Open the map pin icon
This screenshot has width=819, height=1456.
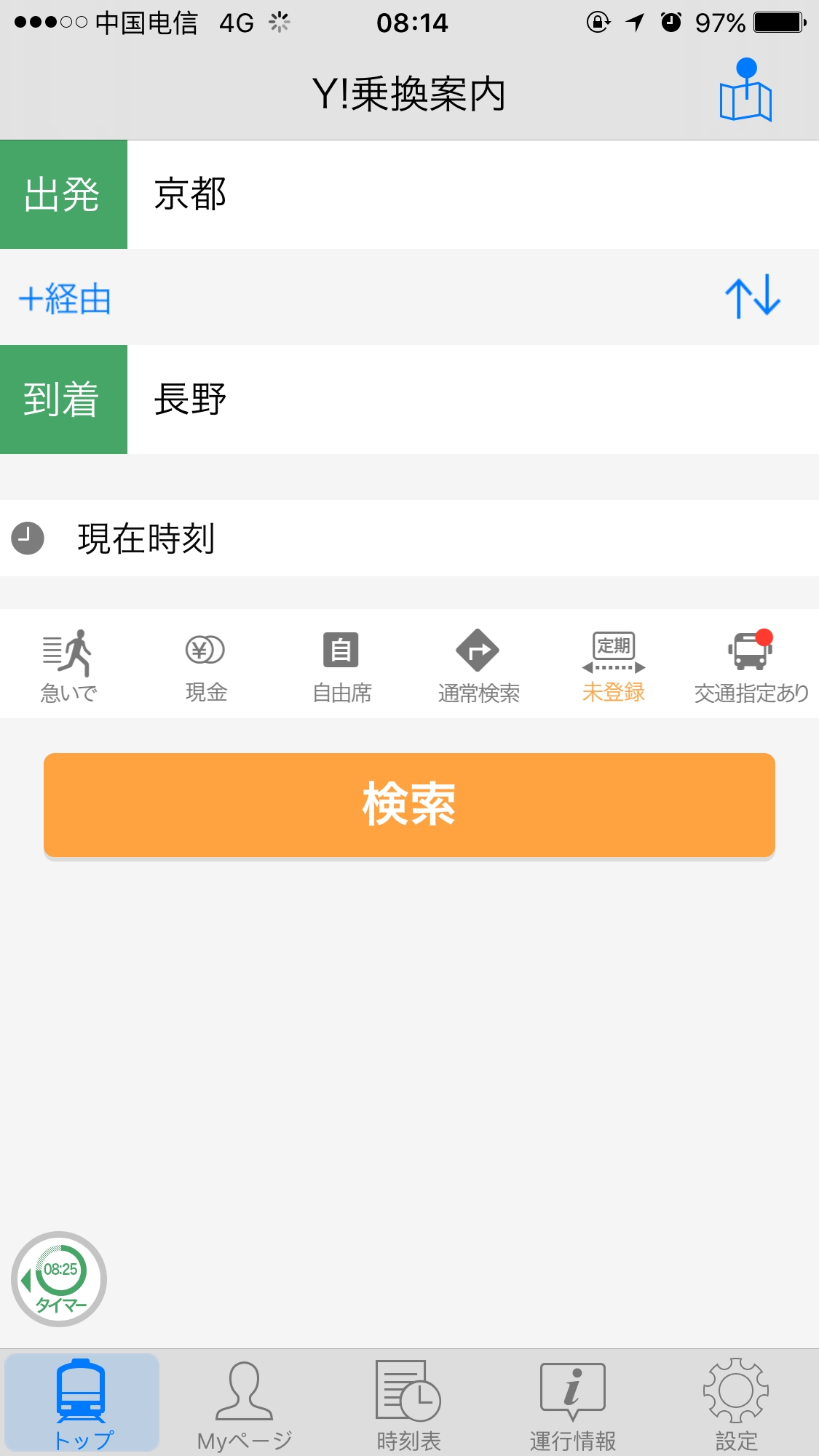coord(745,92)
